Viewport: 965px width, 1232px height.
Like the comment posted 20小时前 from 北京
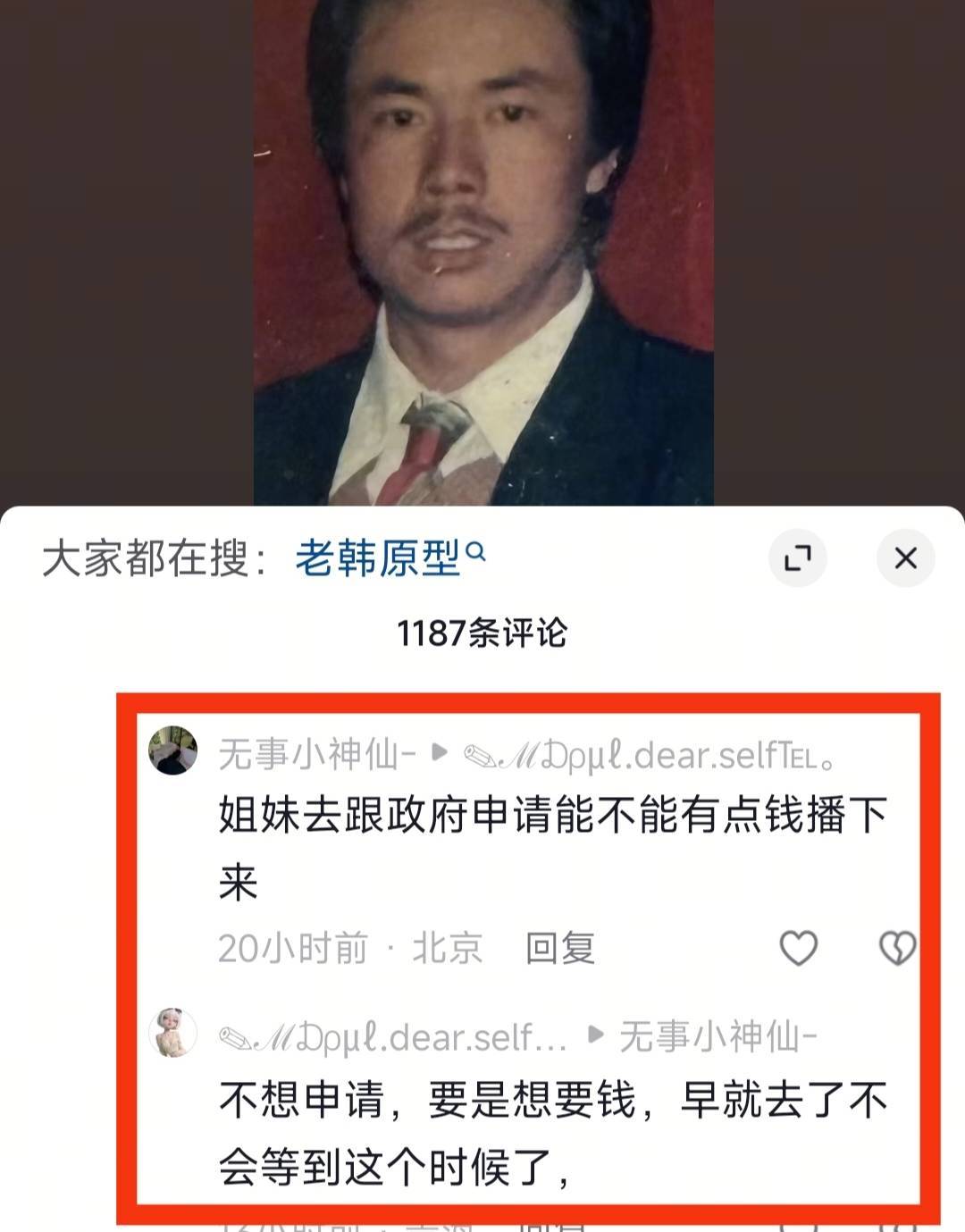tap(798, 948)
